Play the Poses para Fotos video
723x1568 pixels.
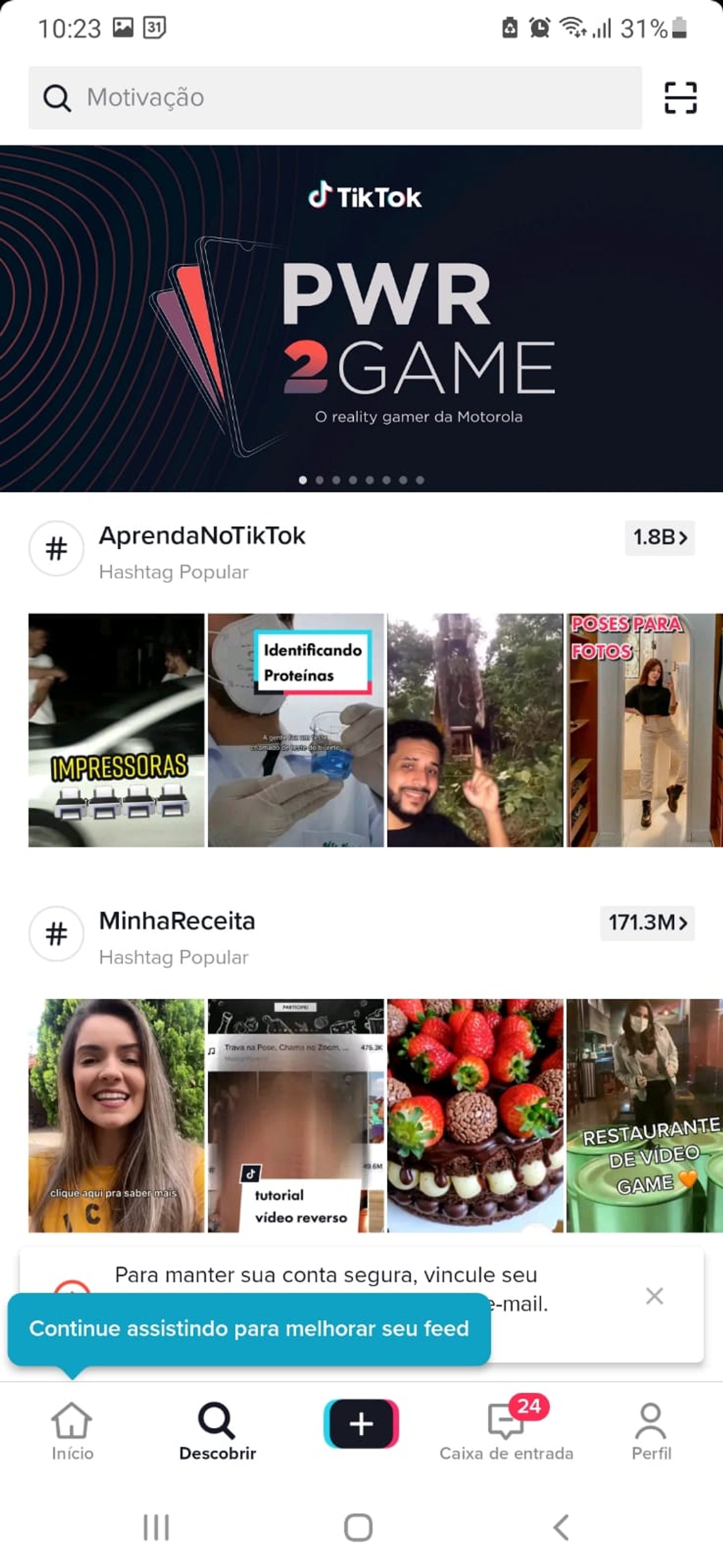tap(644, 730)
